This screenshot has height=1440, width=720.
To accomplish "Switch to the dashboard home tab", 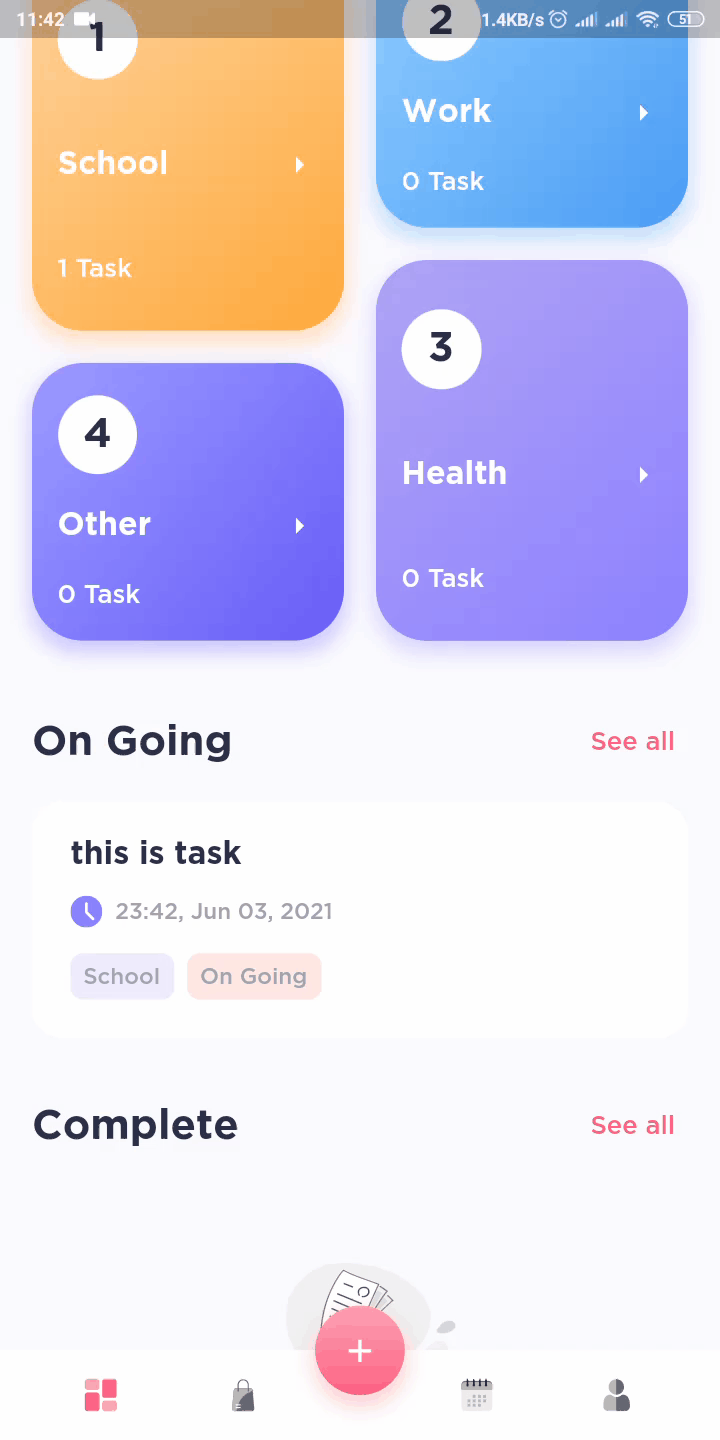I will (101, 1395).
